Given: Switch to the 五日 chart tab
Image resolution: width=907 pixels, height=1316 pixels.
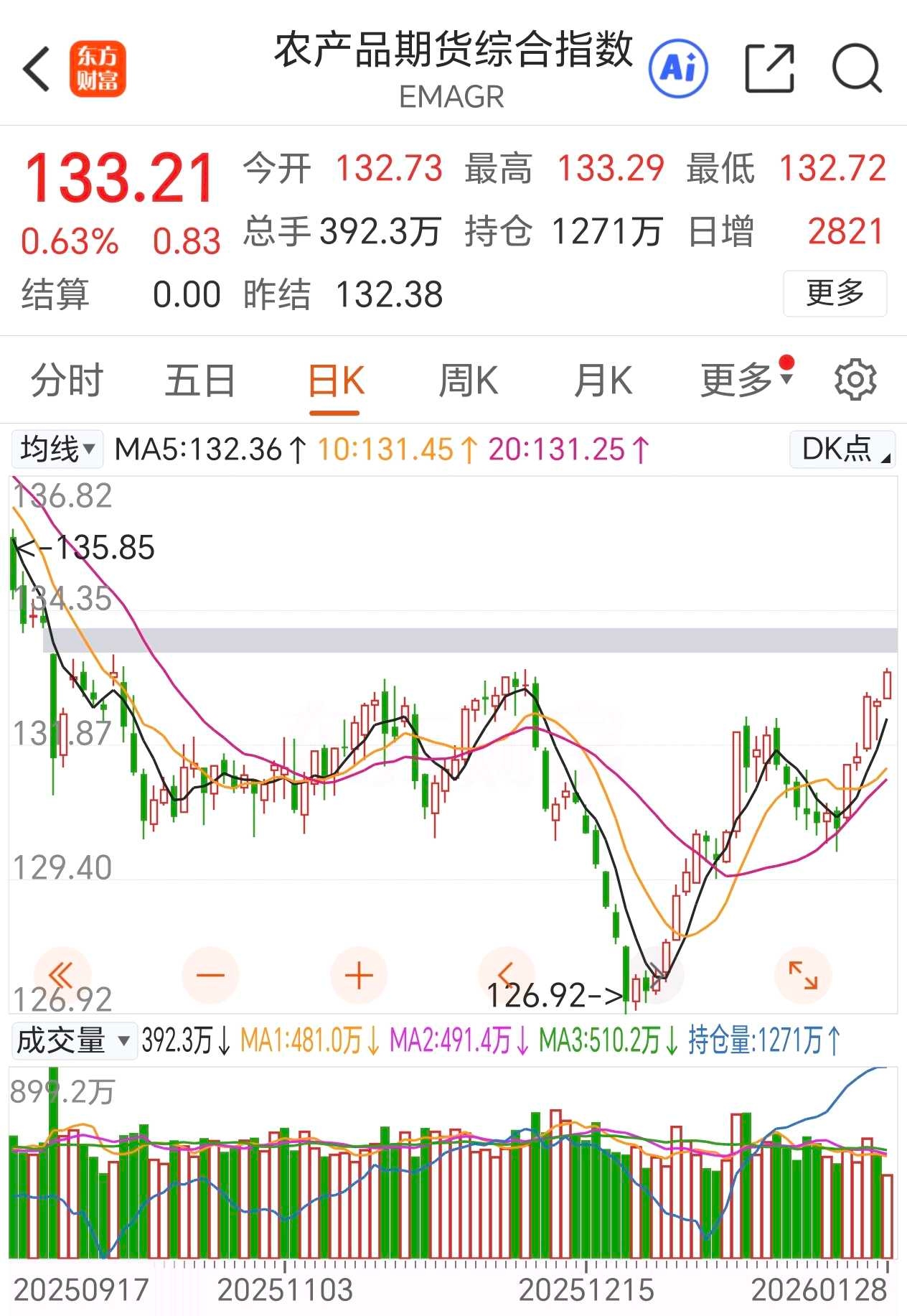Looking at the screenshot, I should coord(200,380).
